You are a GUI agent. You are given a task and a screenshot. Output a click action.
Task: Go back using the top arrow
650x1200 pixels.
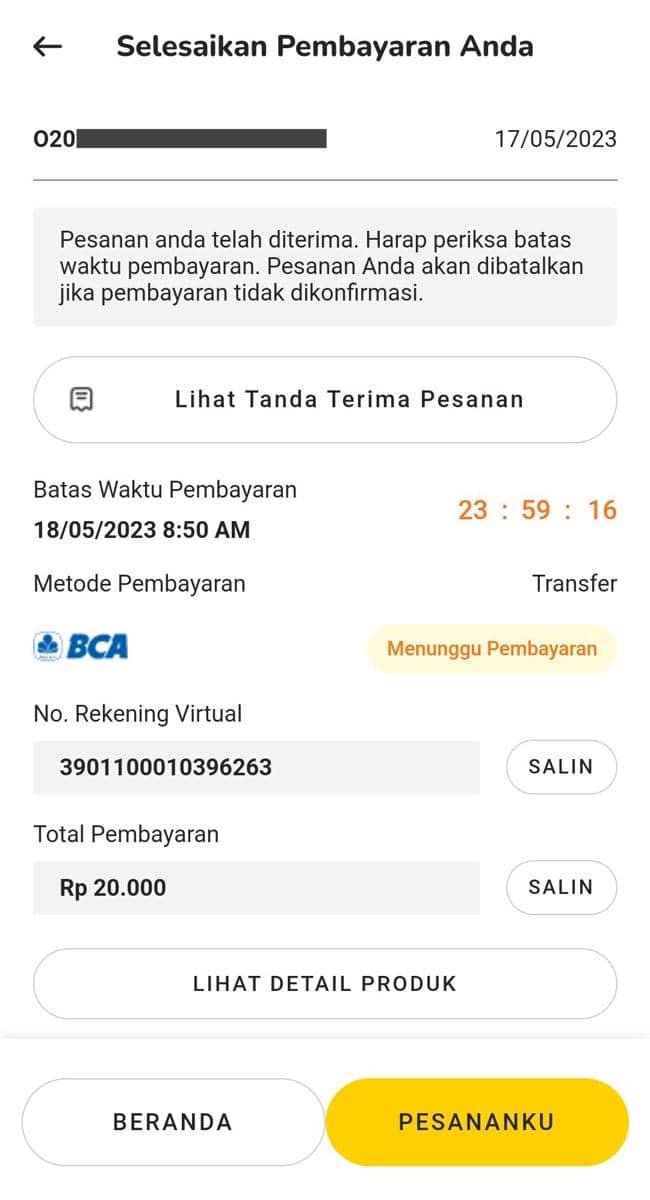[x=48, y=47]
